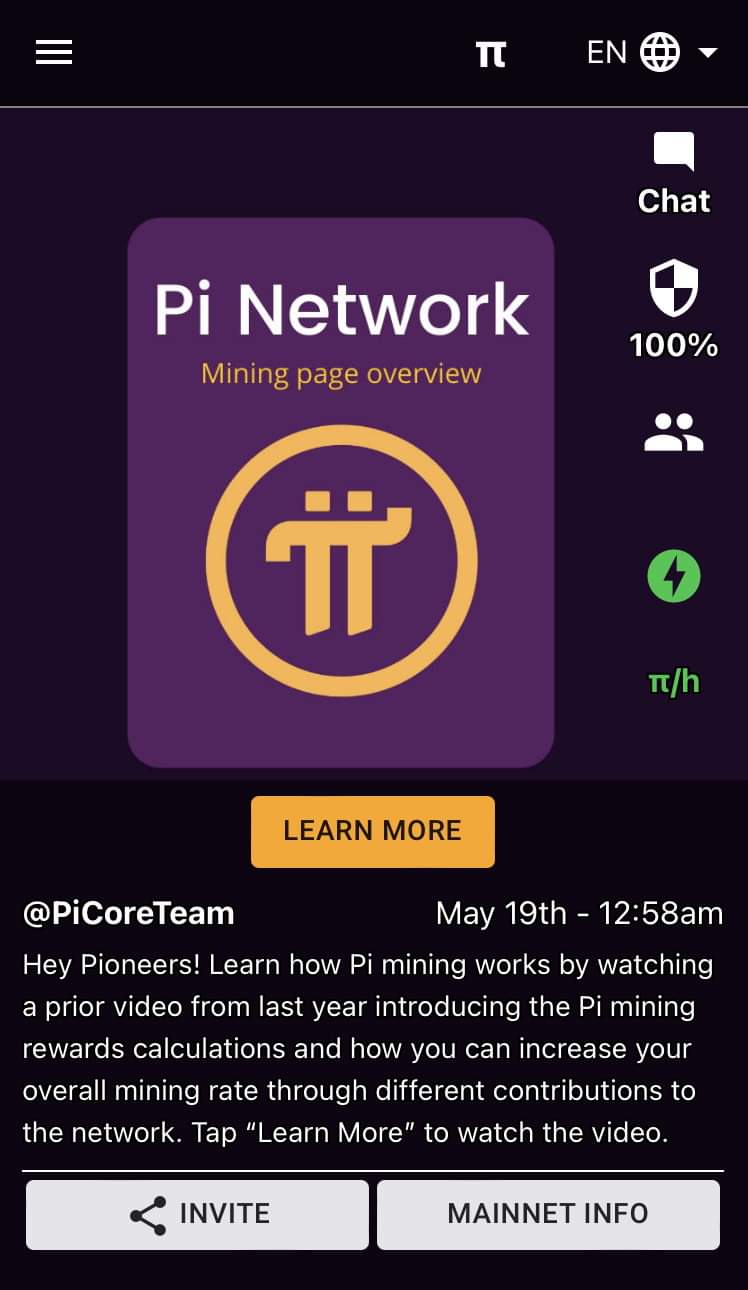Image resolution: width=748 pixels, height=1290 pixels.
Task: Tap the green lightning mining button
Action: coord(674,577)
